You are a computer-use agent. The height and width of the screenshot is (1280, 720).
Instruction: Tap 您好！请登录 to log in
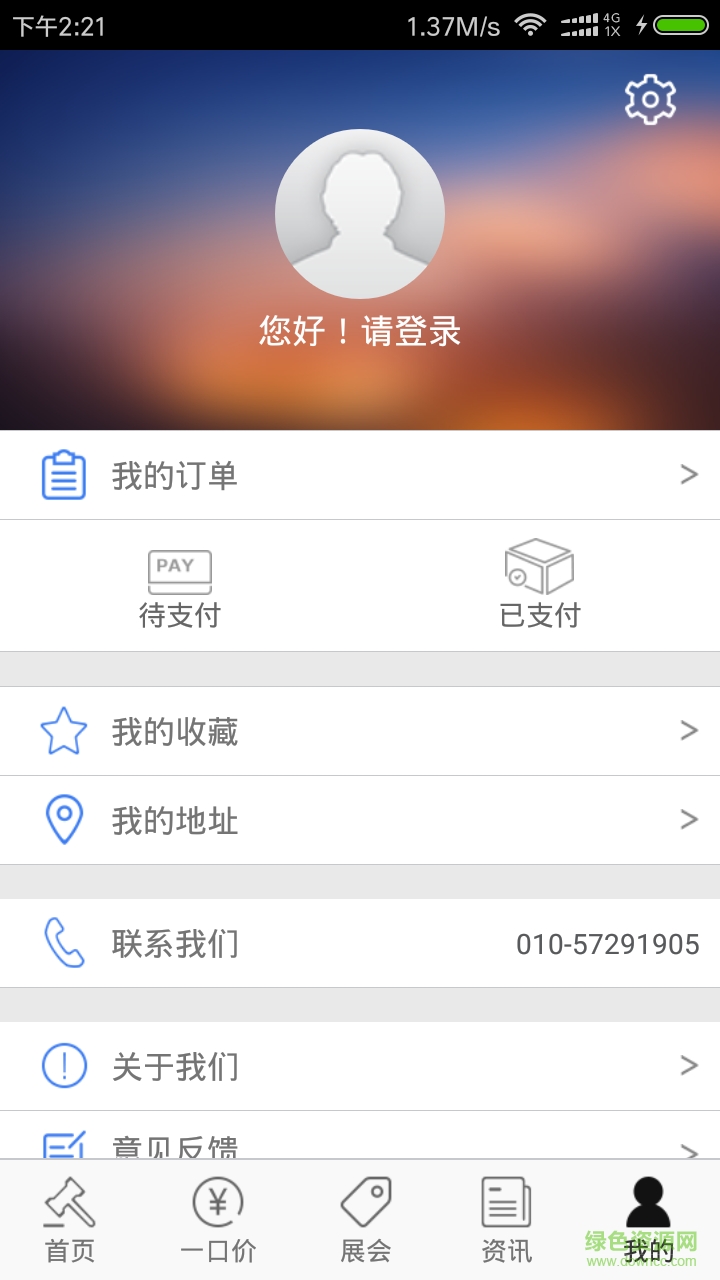coord(360,330)
